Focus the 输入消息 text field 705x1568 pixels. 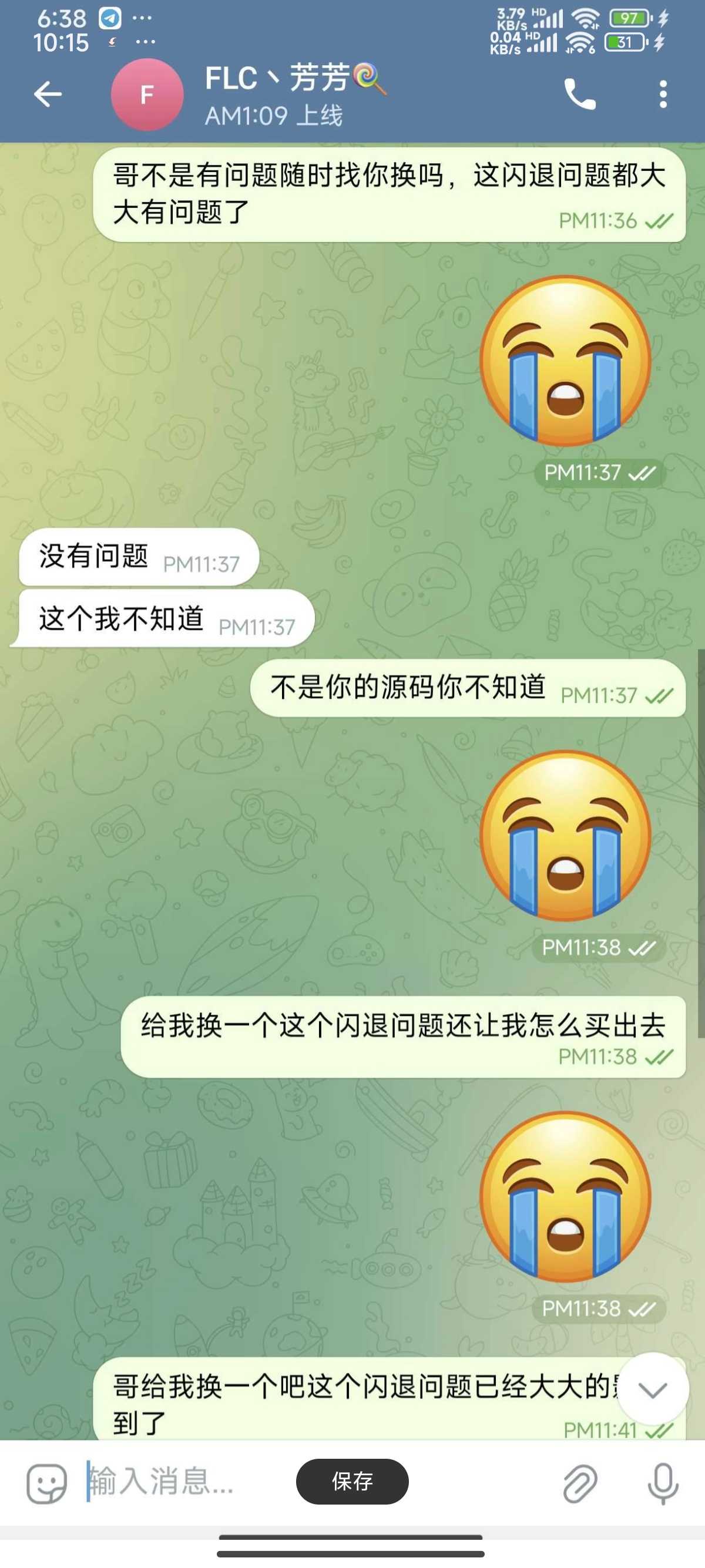point(183,1481)
